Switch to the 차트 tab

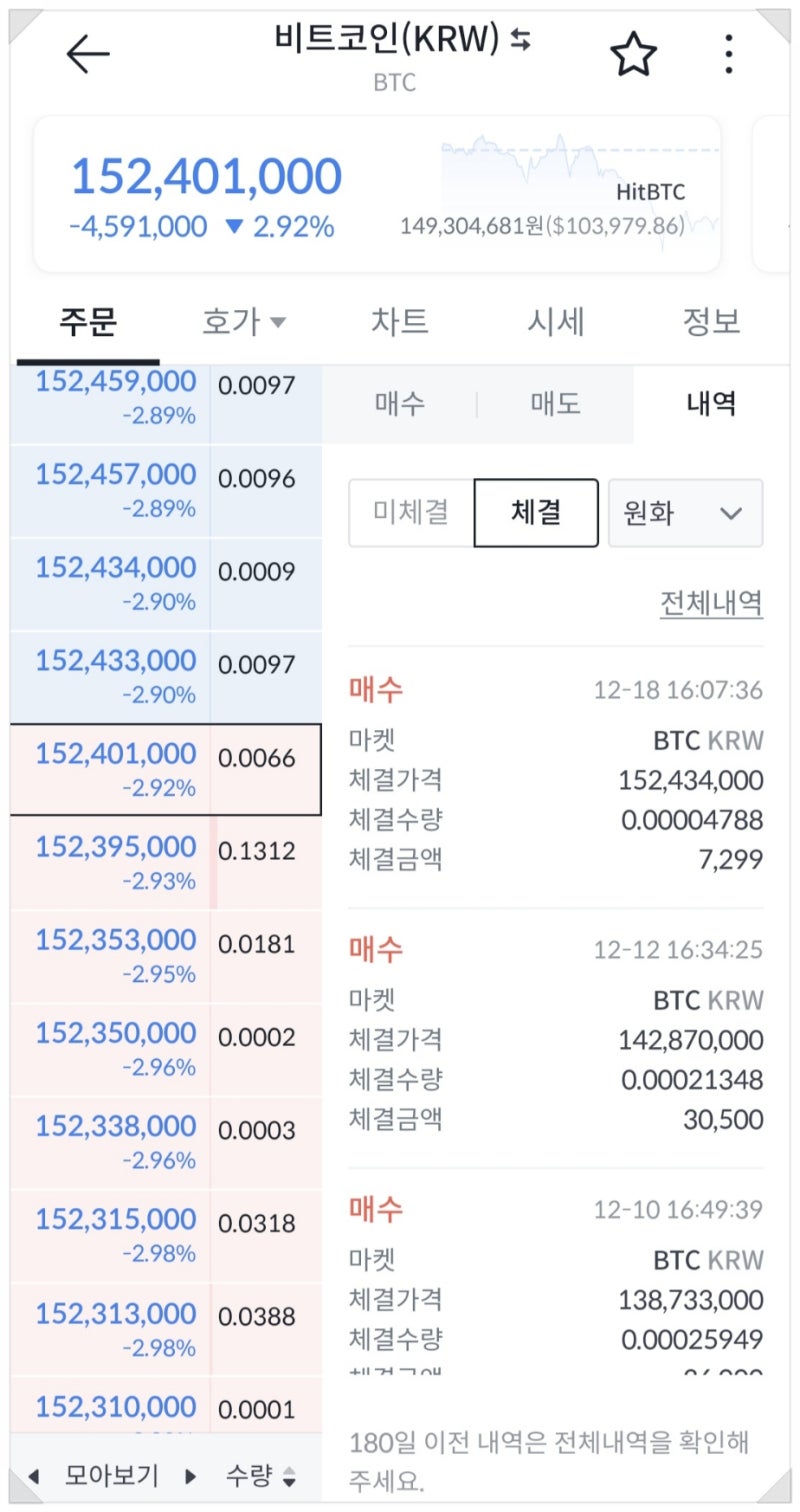coord(402,321)
